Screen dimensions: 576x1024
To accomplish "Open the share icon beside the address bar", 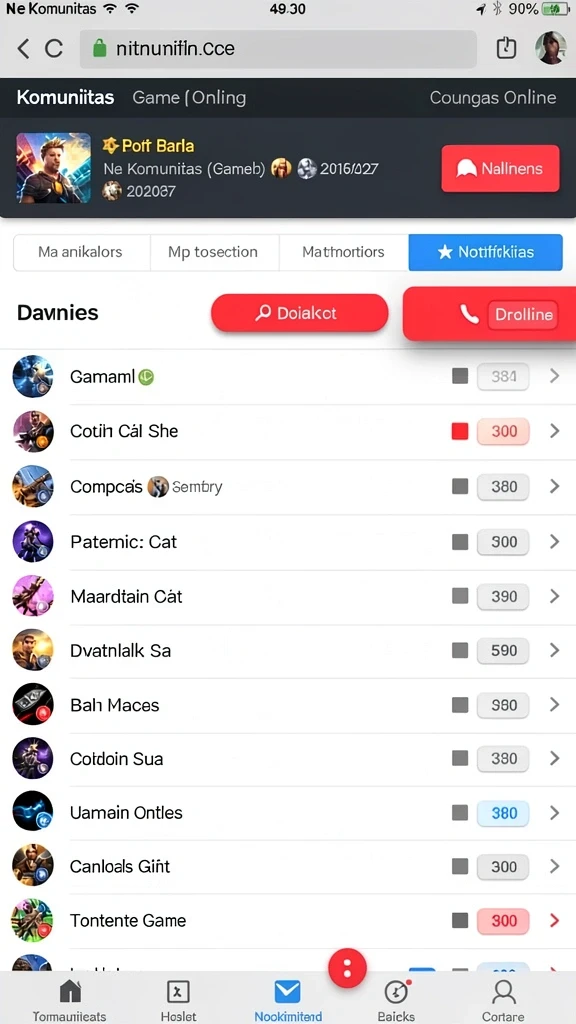I will pyautogui.click(x=506, y=48).
